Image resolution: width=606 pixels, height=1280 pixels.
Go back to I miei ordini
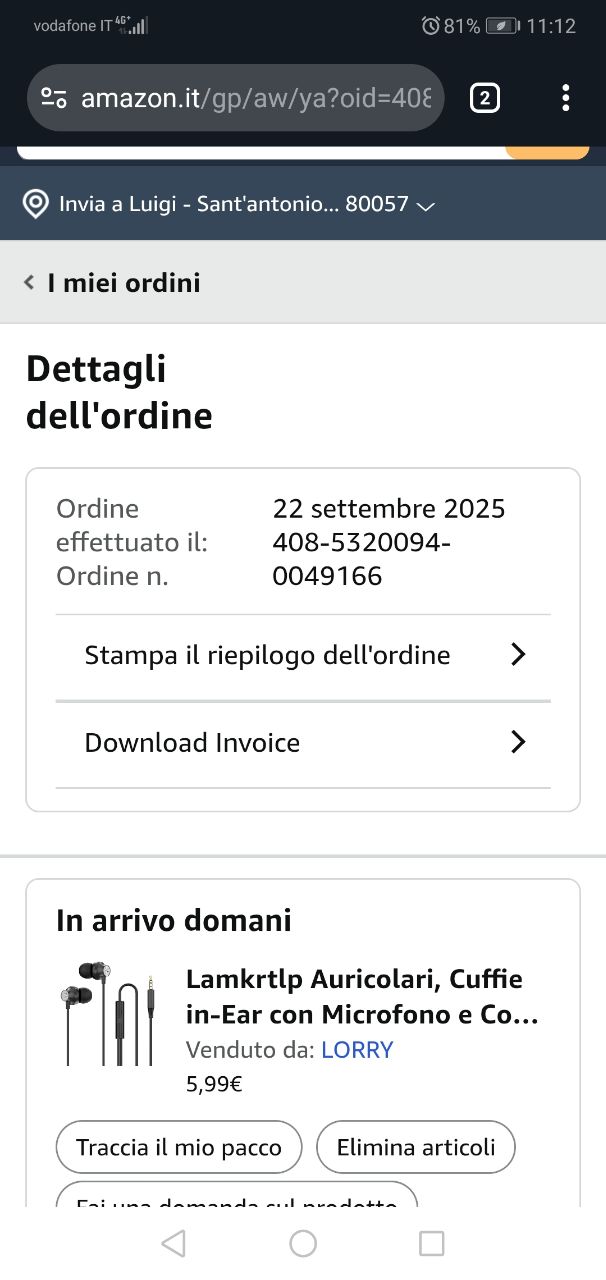[113, 283]
